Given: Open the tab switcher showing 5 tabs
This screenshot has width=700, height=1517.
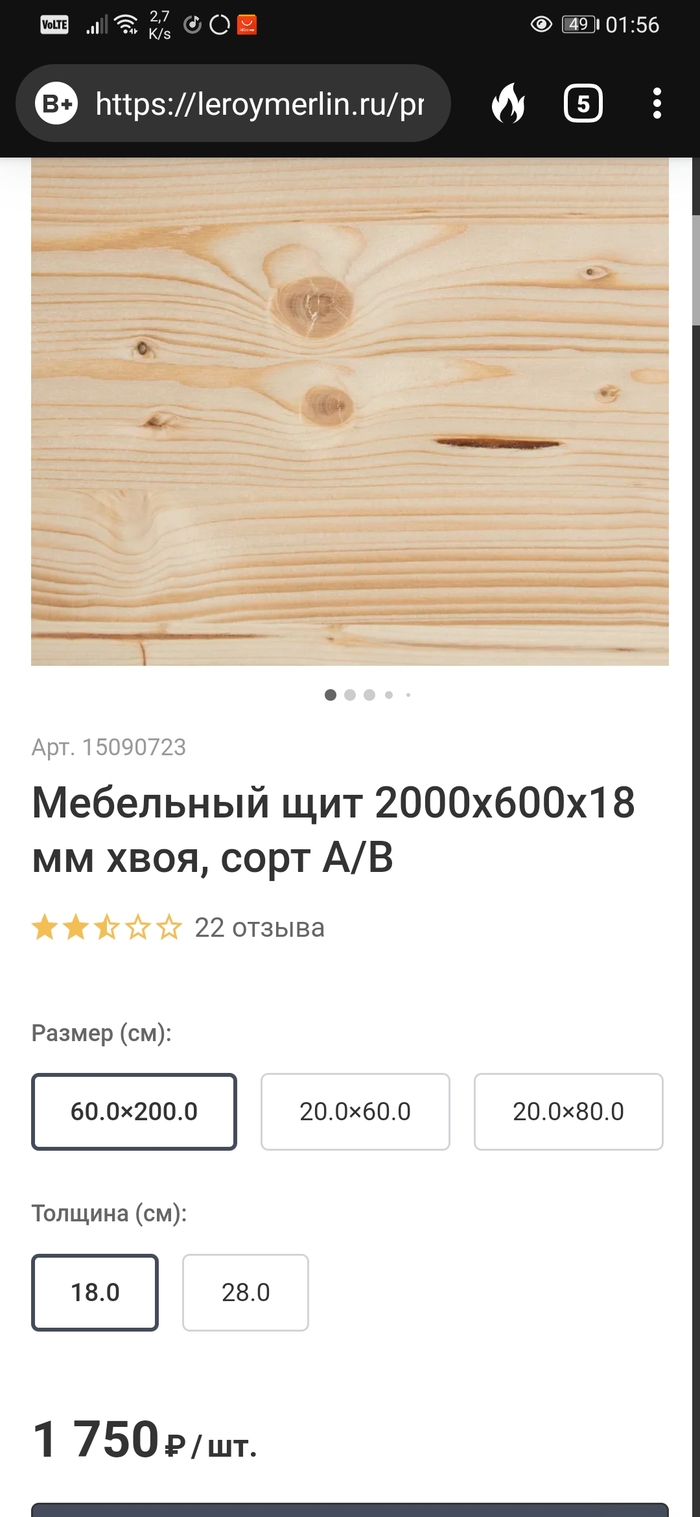Looking at the screenshot, I should (583, 104).
